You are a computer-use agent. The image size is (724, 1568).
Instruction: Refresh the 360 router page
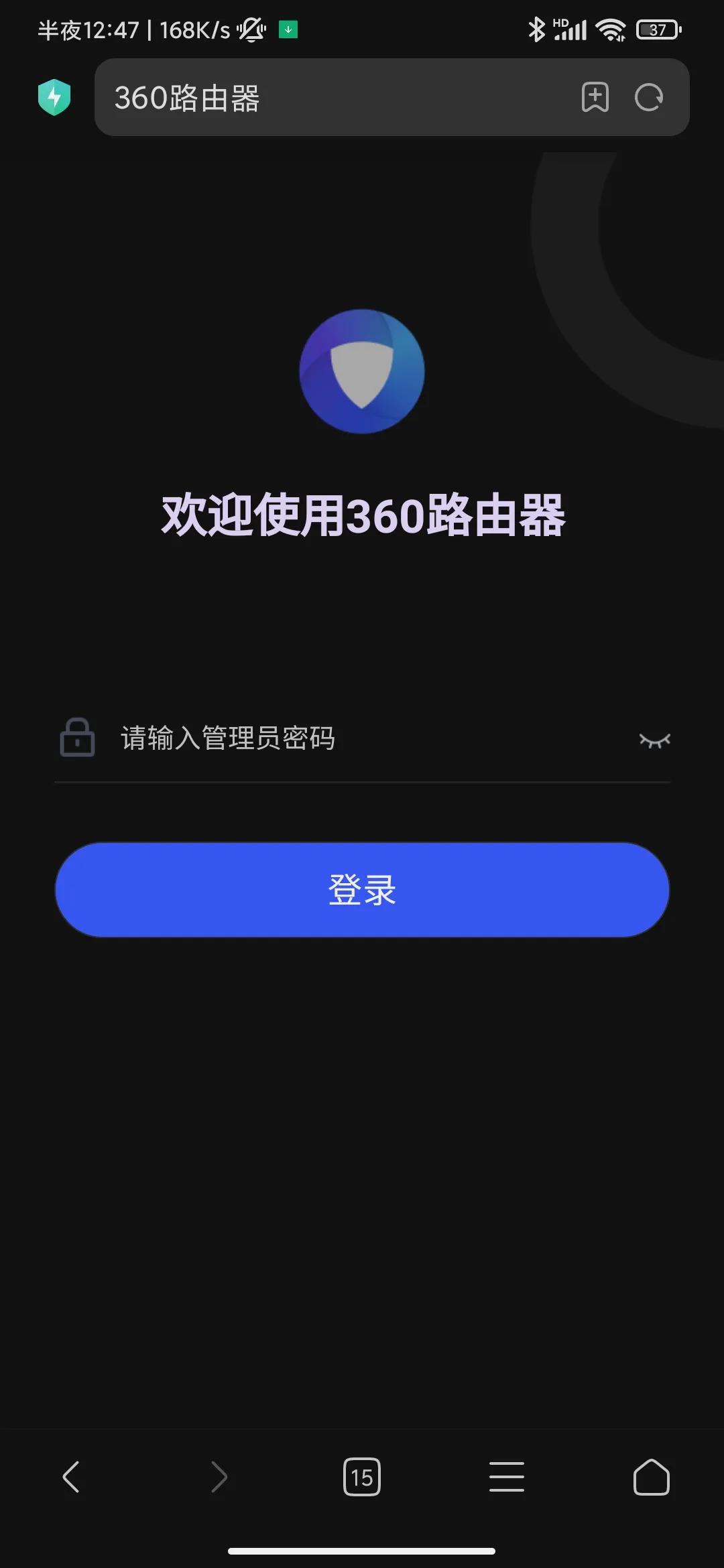pos(648,97)
